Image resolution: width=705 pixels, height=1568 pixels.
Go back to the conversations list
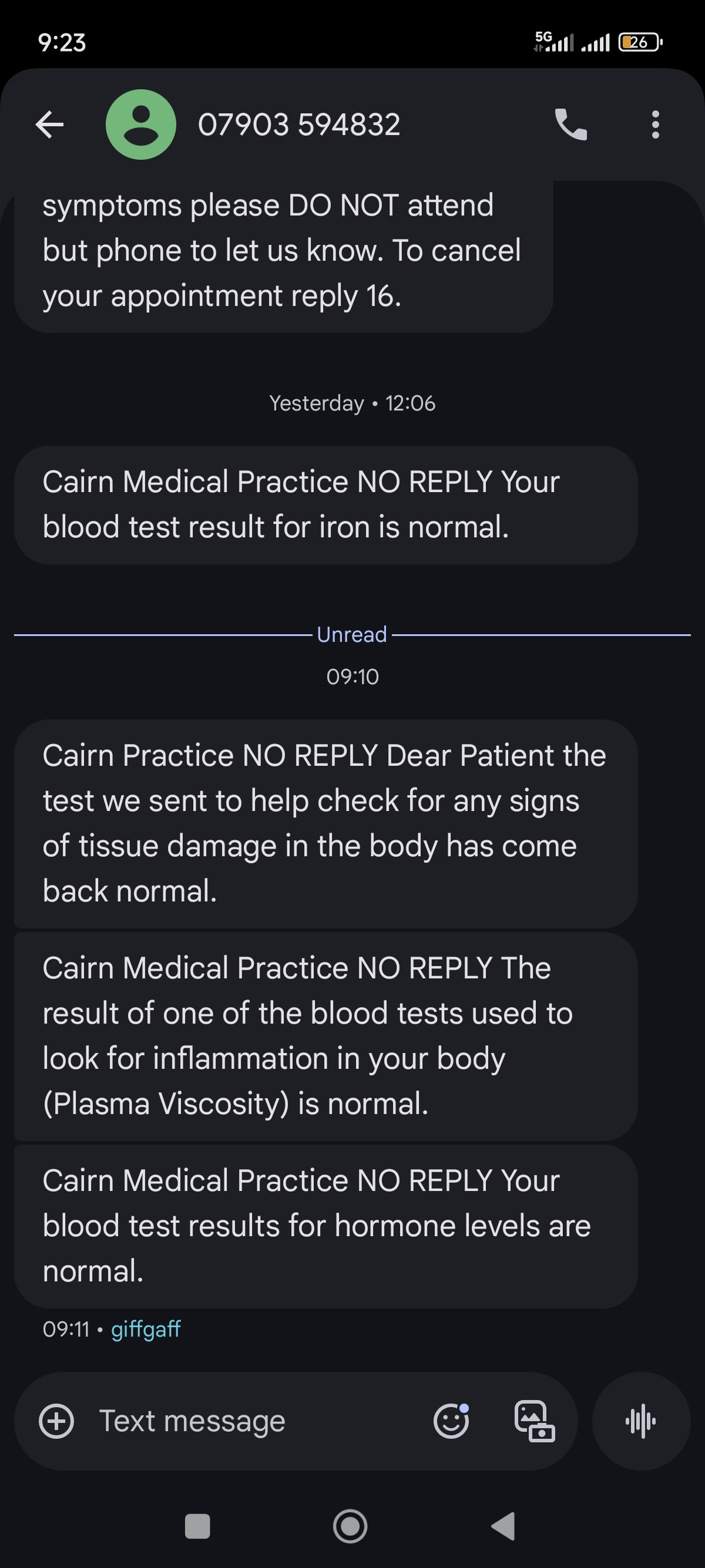tap(50, 125)
